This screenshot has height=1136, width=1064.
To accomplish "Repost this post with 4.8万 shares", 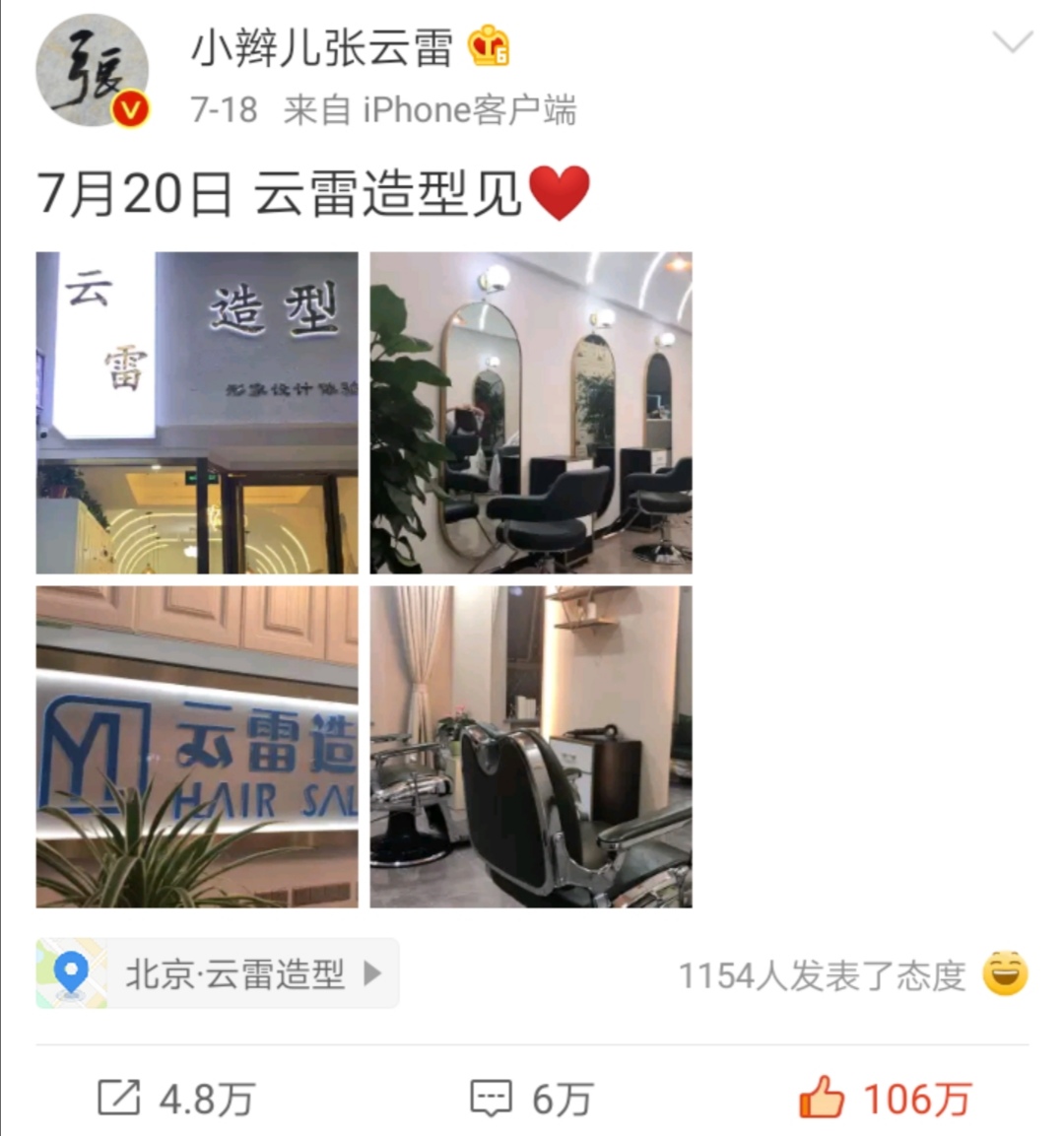I will 176,1099.
